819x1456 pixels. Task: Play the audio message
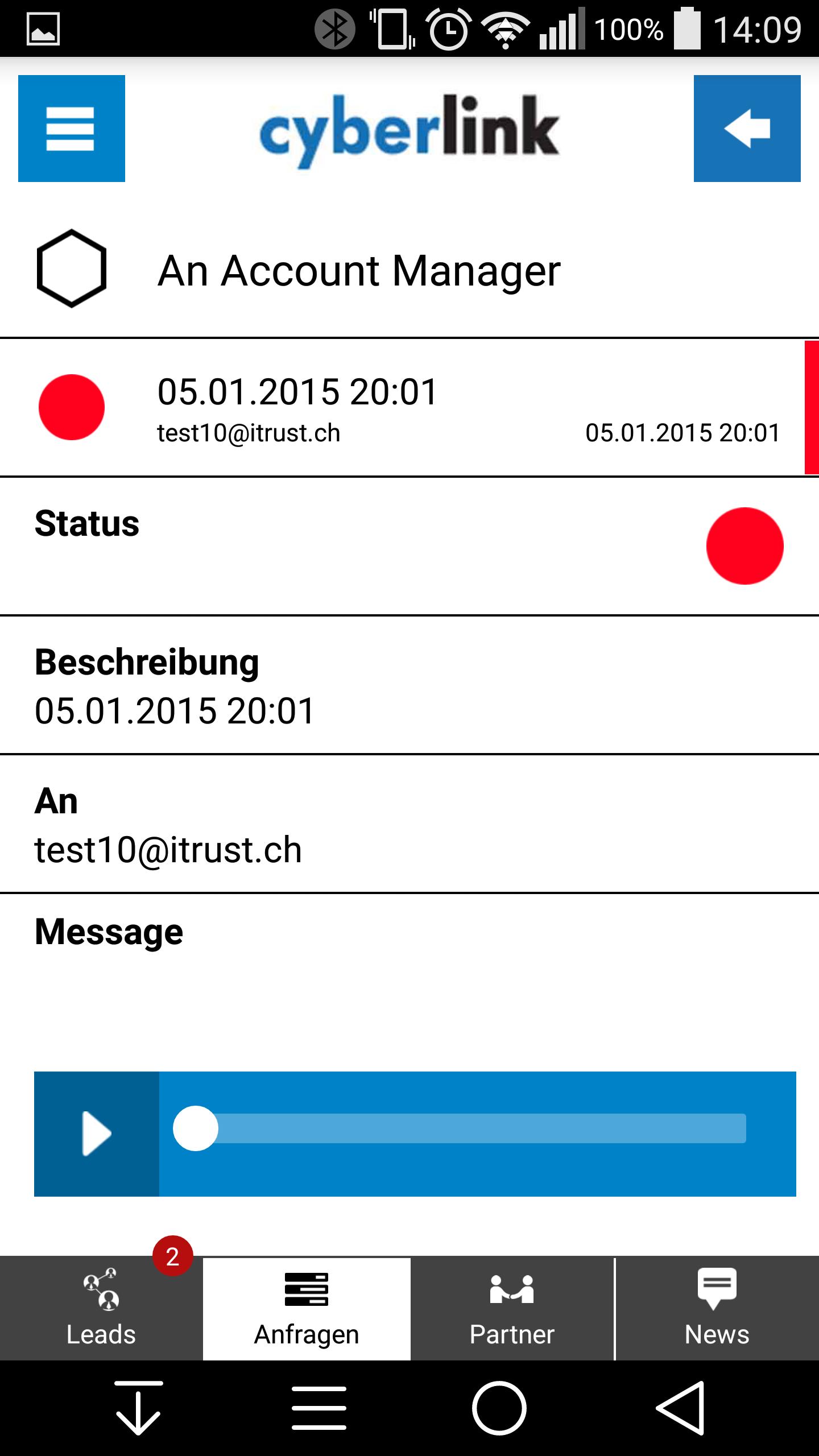(97, 1134)
